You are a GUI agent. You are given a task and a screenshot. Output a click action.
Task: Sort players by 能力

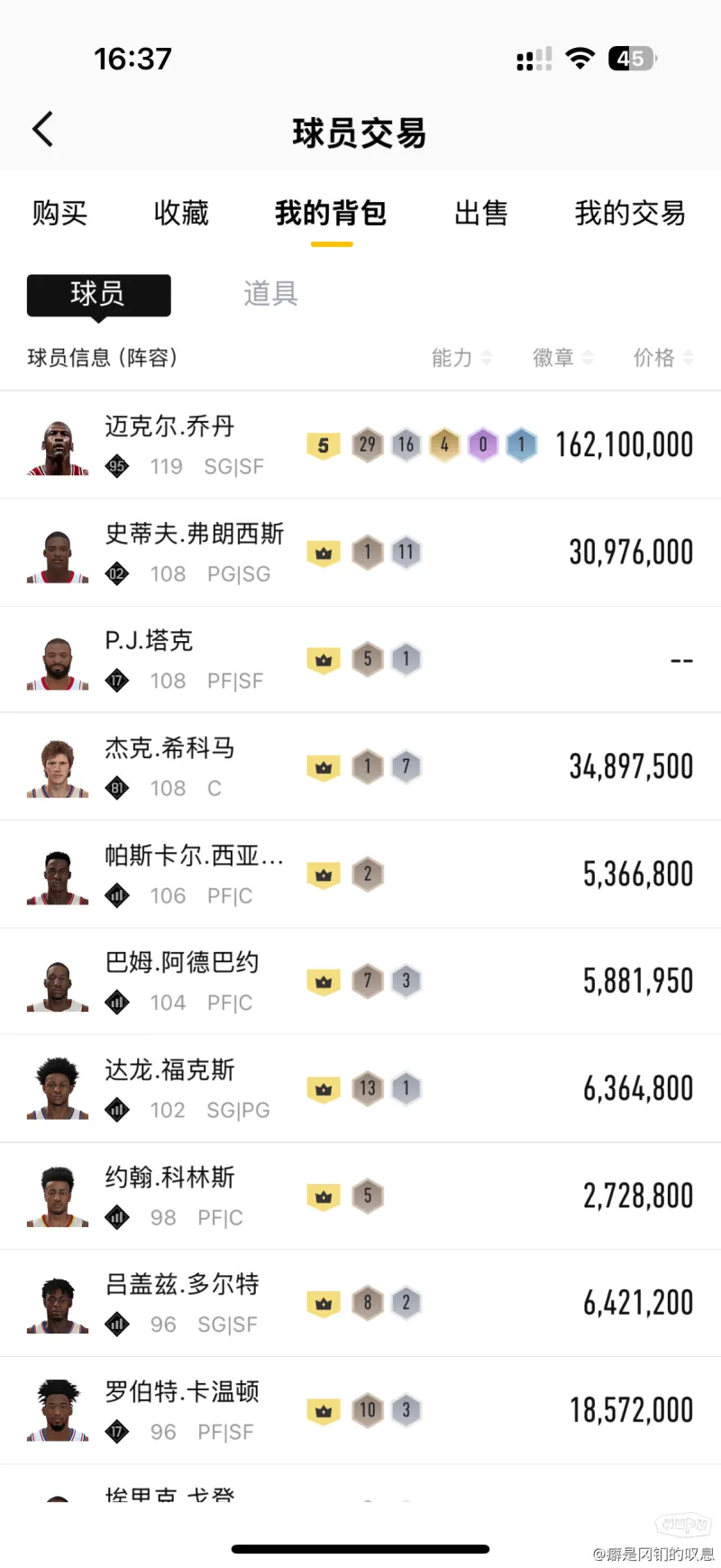(x=461, y=358)
